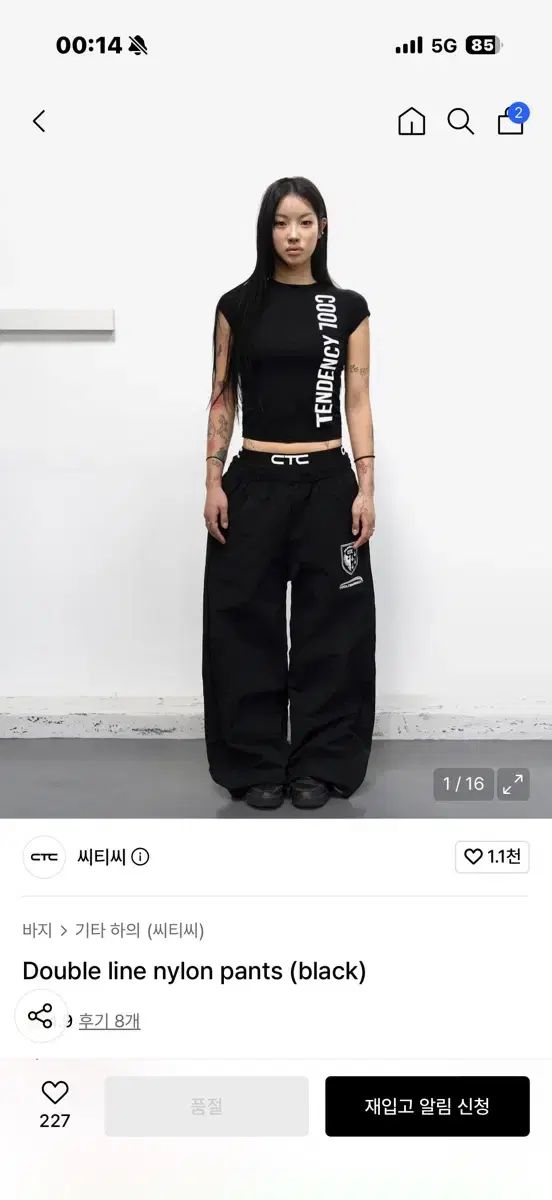The height and width of the screenshot is (1200, 552).
Task: Expand the product image to full screen
Action: [x=513, y=784]
